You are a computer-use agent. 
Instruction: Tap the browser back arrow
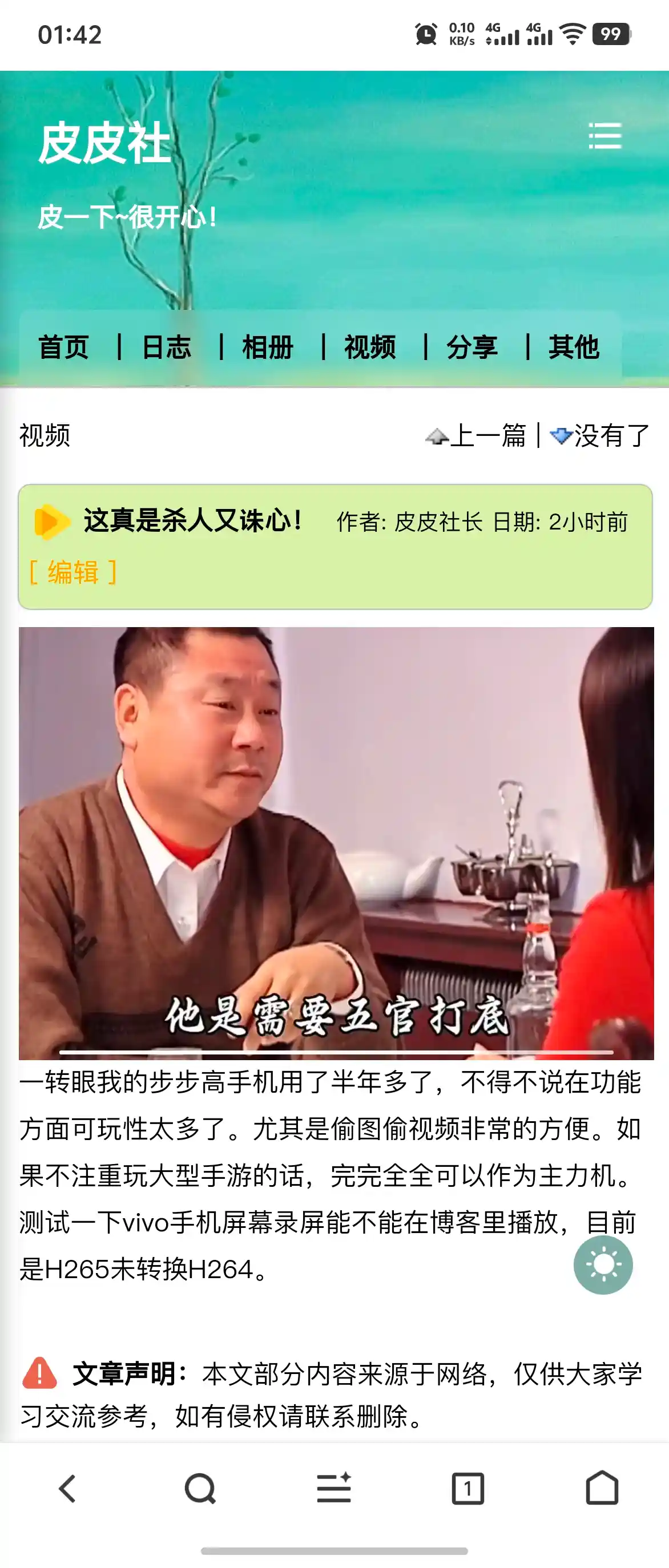pos(67,1489)
